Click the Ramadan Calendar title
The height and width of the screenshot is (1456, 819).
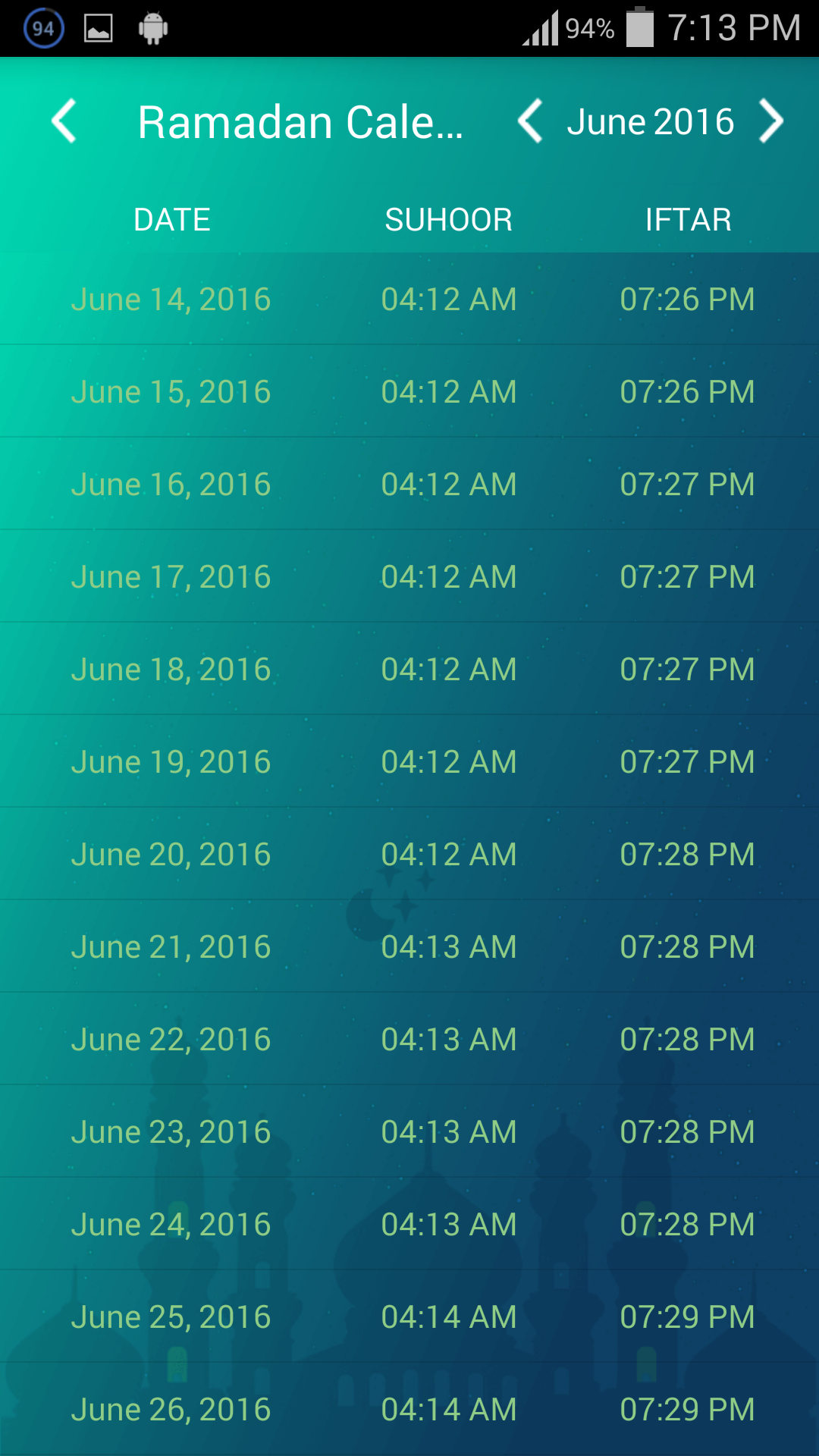click(x=301, y=121)
